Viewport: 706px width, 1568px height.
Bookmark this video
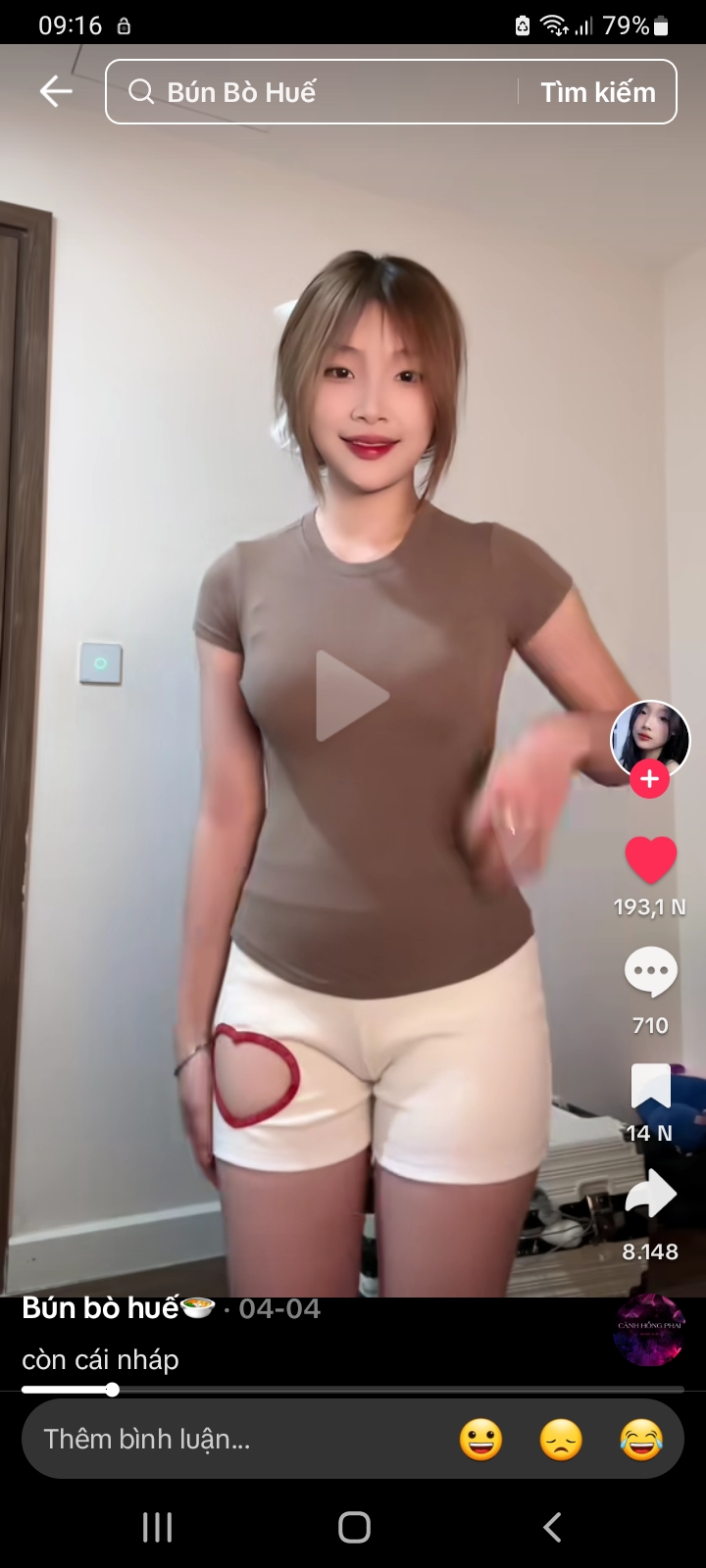[x=650, y=1087]
